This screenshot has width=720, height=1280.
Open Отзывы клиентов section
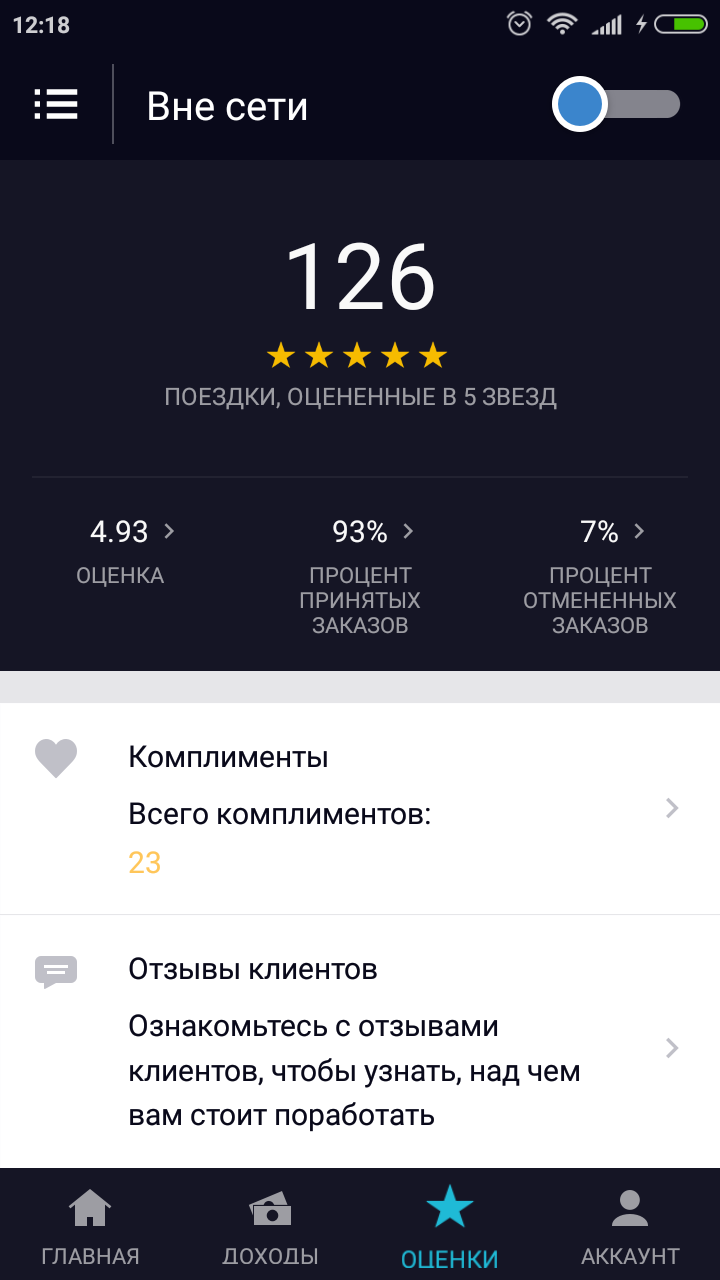pos(360,1041)
